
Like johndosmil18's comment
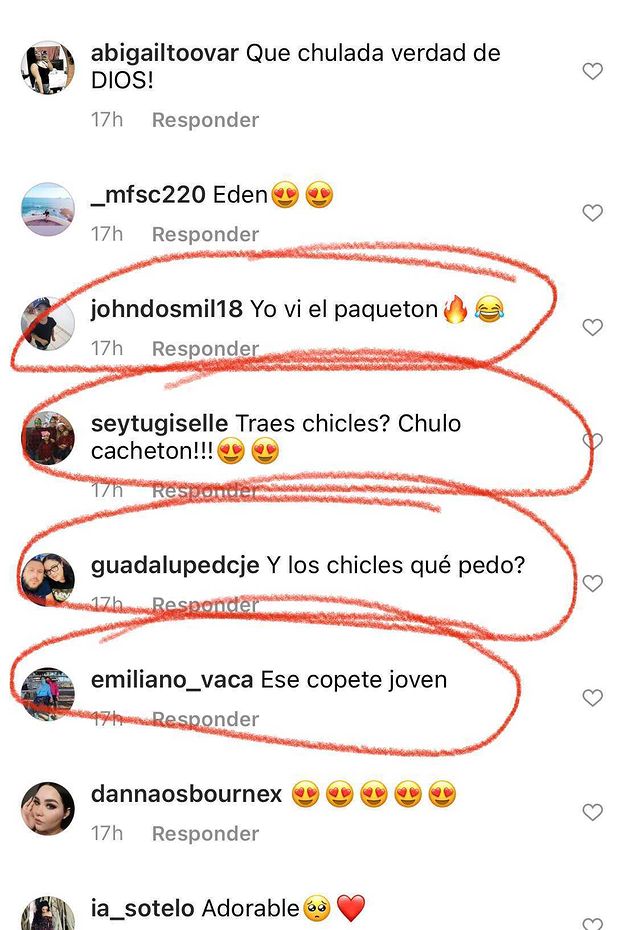tap(593, 327)
